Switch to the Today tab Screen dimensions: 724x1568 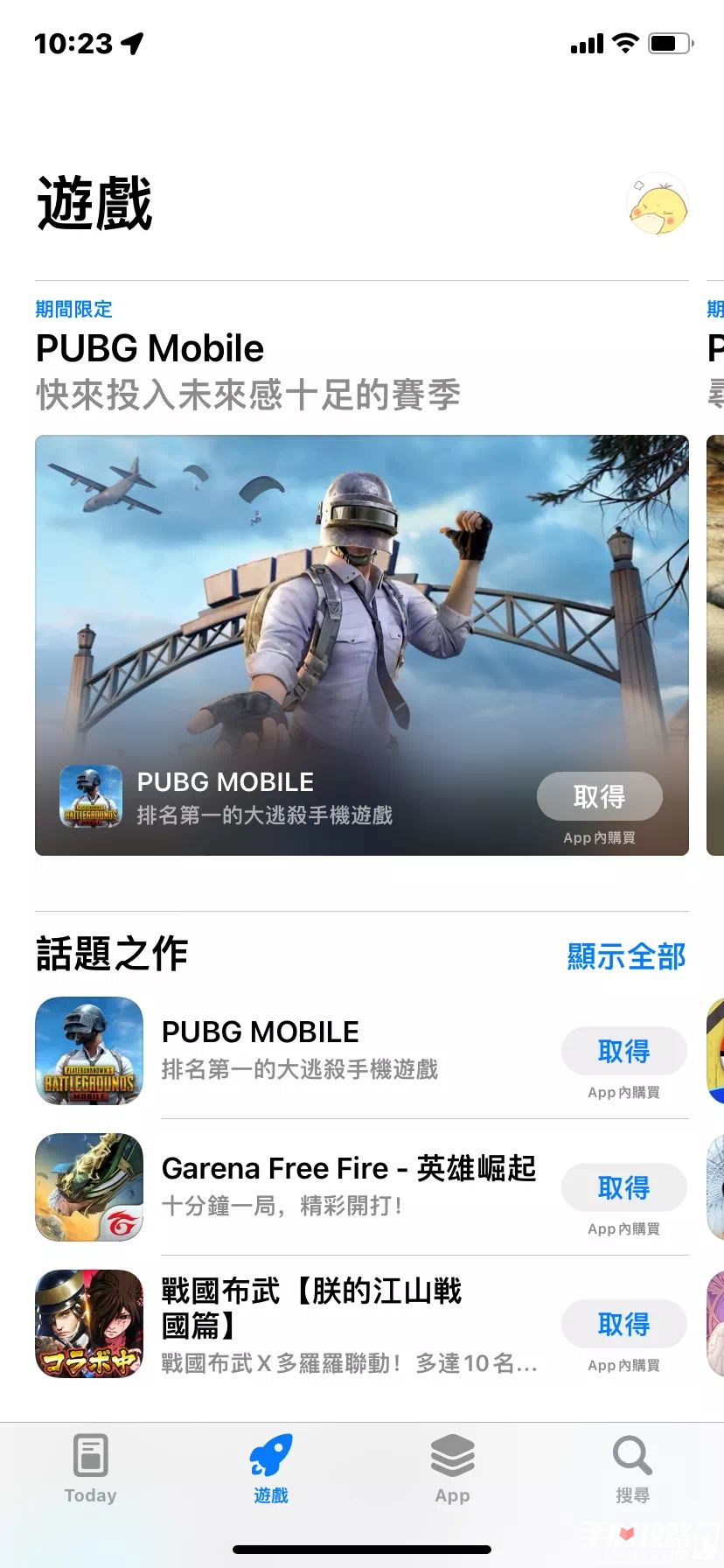[90, 1470]
